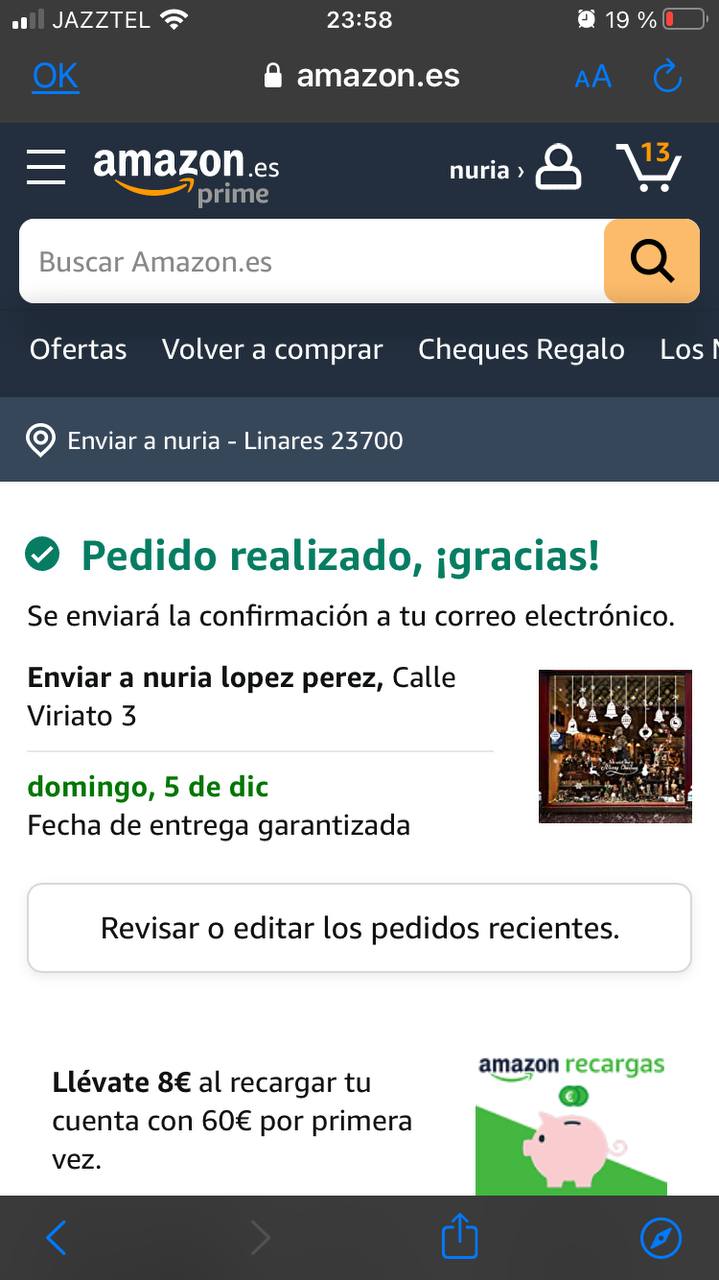Open in Safari using the compass icon

click(x=660, y=1238)
